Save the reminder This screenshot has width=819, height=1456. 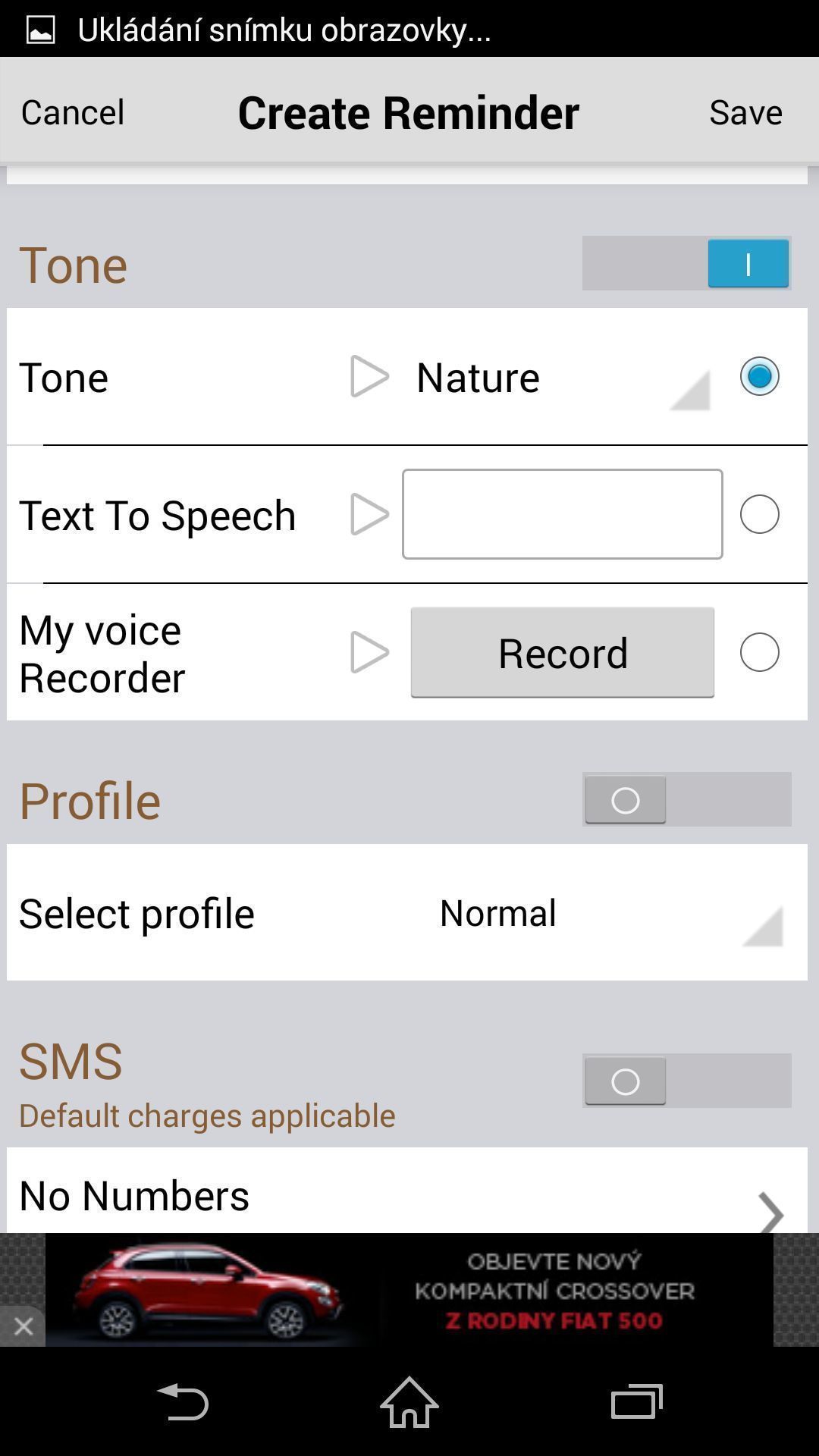tap(745, 112)
